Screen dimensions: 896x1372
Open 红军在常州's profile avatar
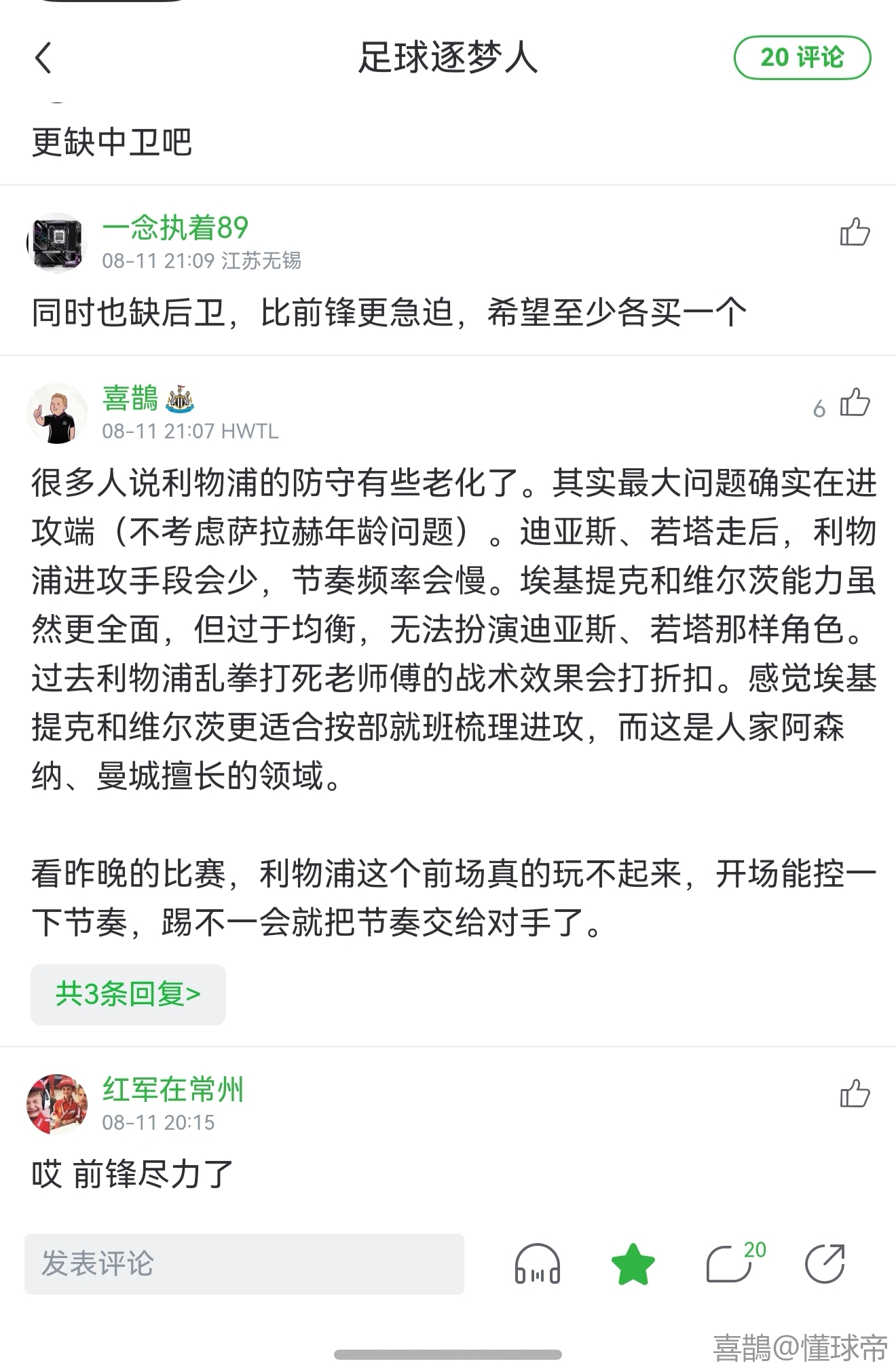click(x=57, y=1104)
